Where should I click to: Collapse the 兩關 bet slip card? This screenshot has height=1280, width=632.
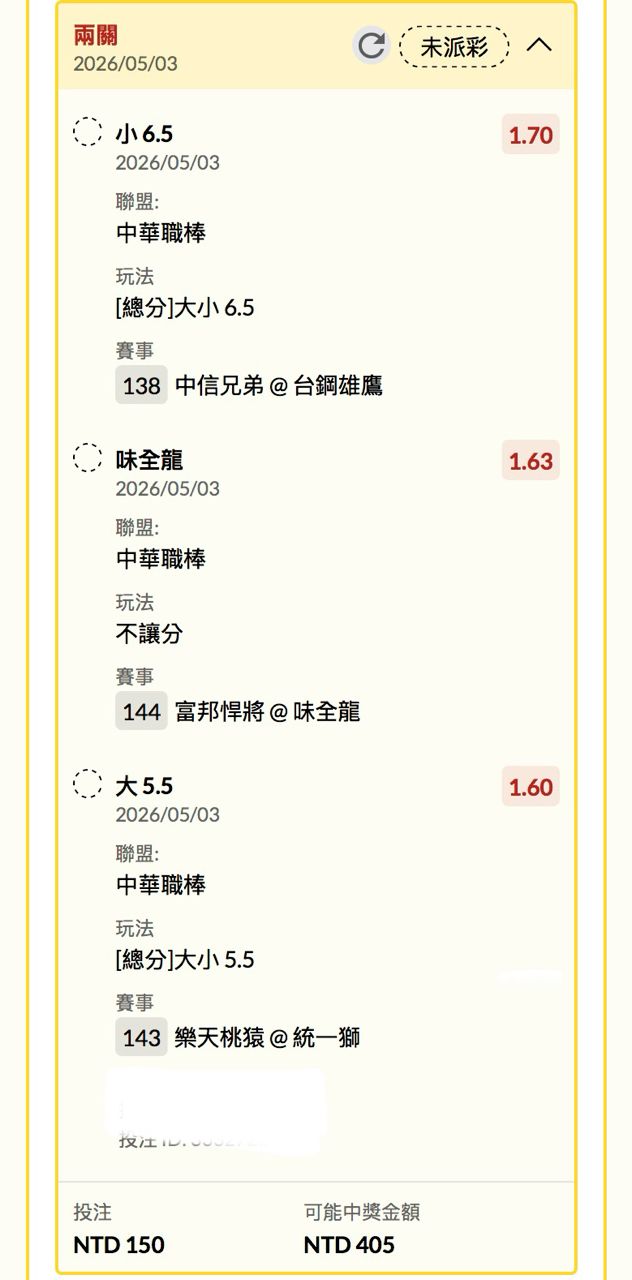[539, 45]
